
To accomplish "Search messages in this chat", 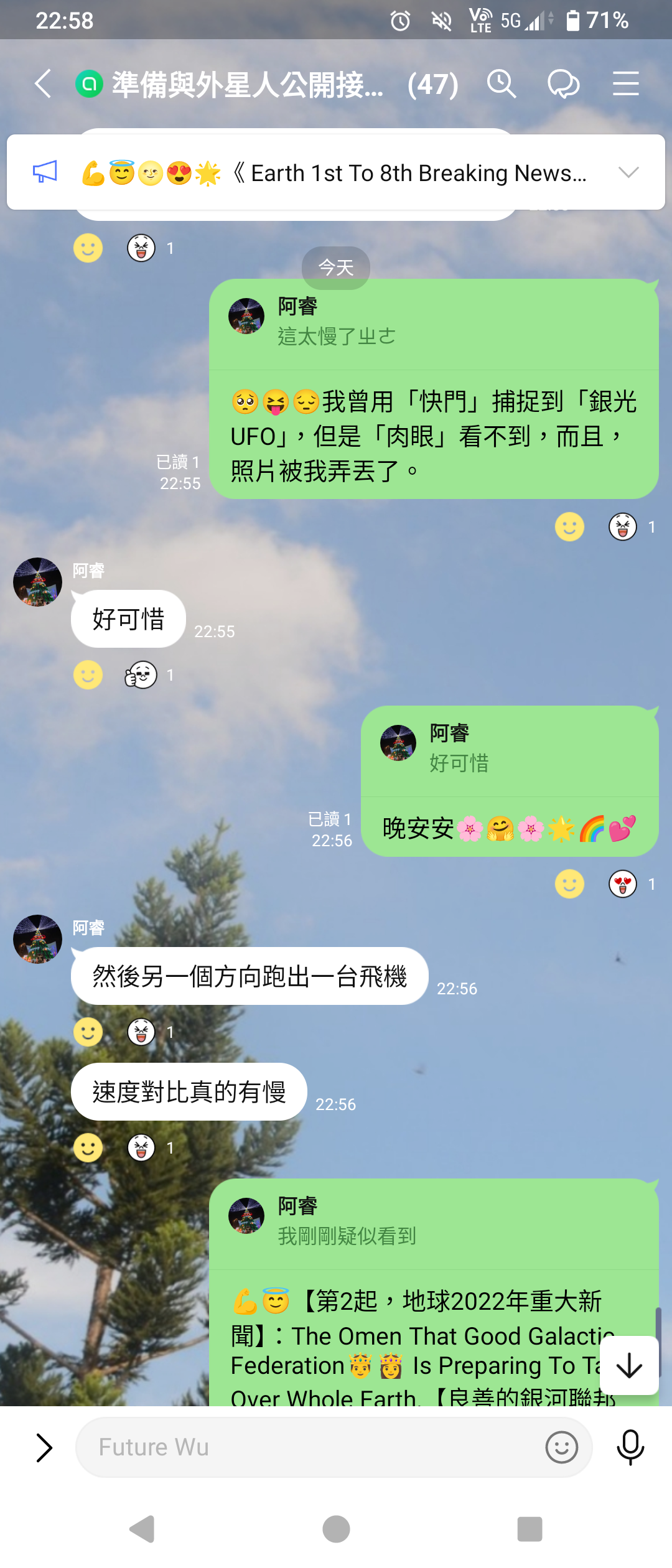I will click(x=502, y=84).
